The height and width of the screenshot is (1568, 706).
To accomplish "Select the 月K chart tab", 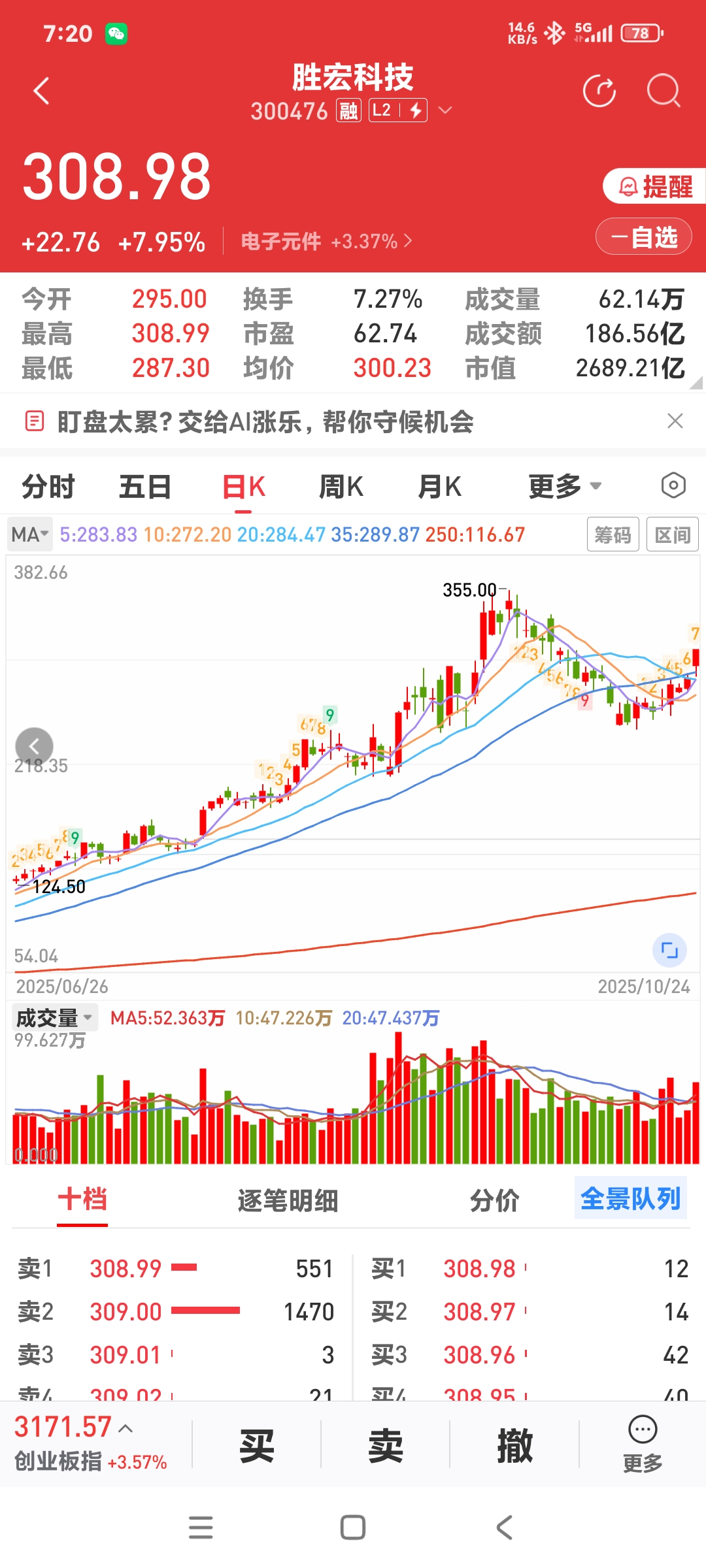I will point(439,487).
